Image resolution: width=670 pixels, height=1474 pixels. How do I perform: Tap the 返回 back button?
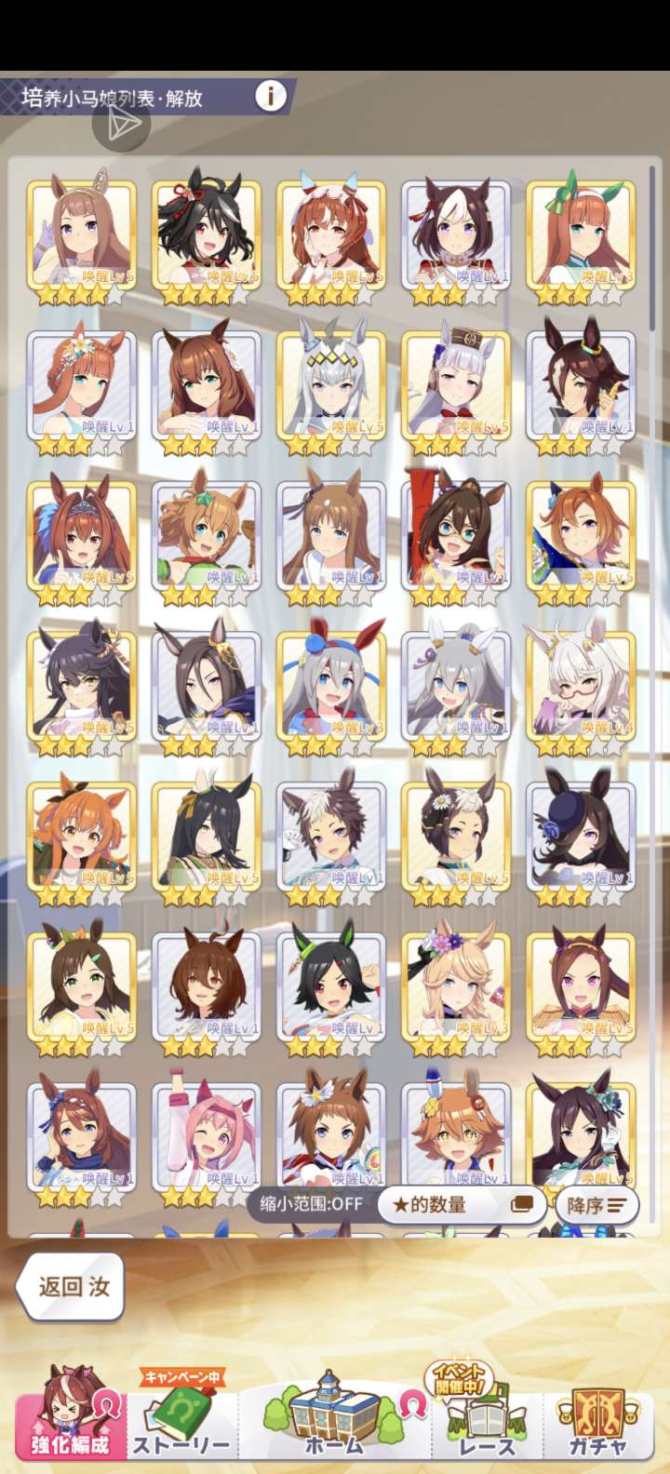(x=70, y=1286)
